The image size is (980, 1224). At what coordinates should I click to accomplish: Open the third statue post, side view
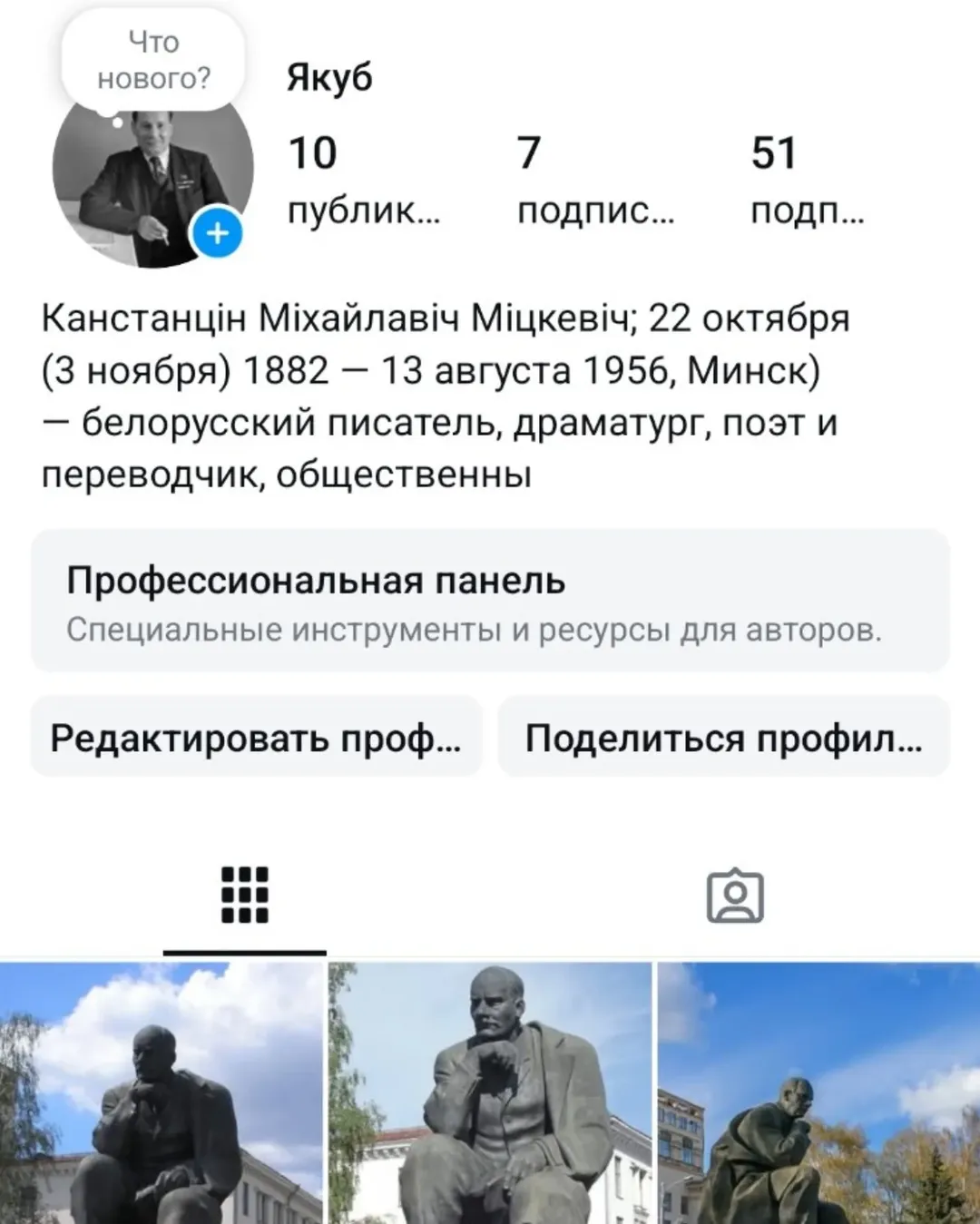click(x=818, y=1093)
